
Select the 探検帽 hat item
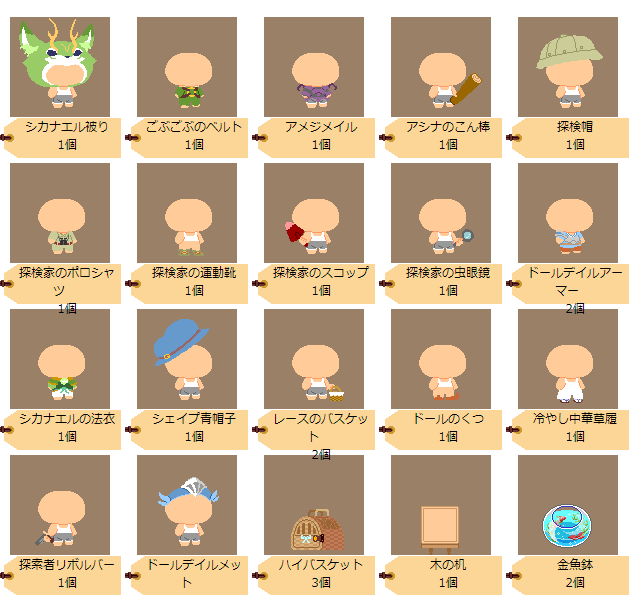pos(568,67)
